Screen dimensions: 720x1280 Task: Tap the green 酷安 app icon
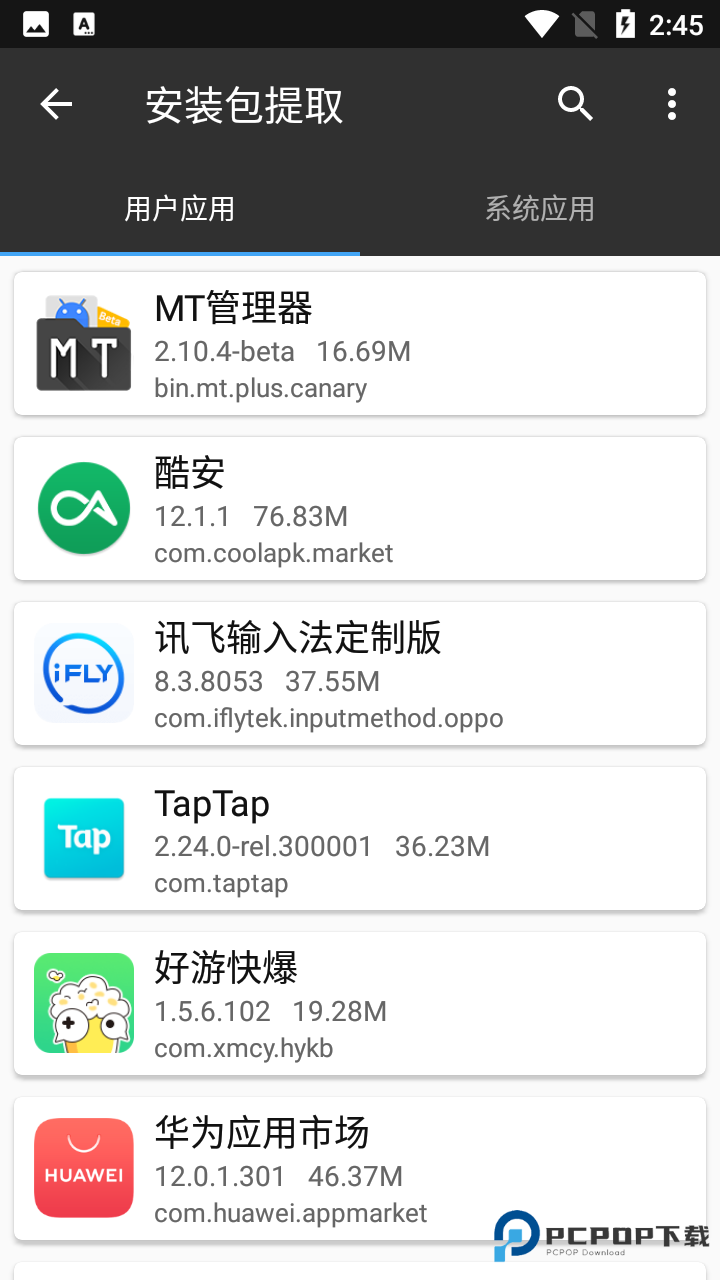tap(83, 508)
